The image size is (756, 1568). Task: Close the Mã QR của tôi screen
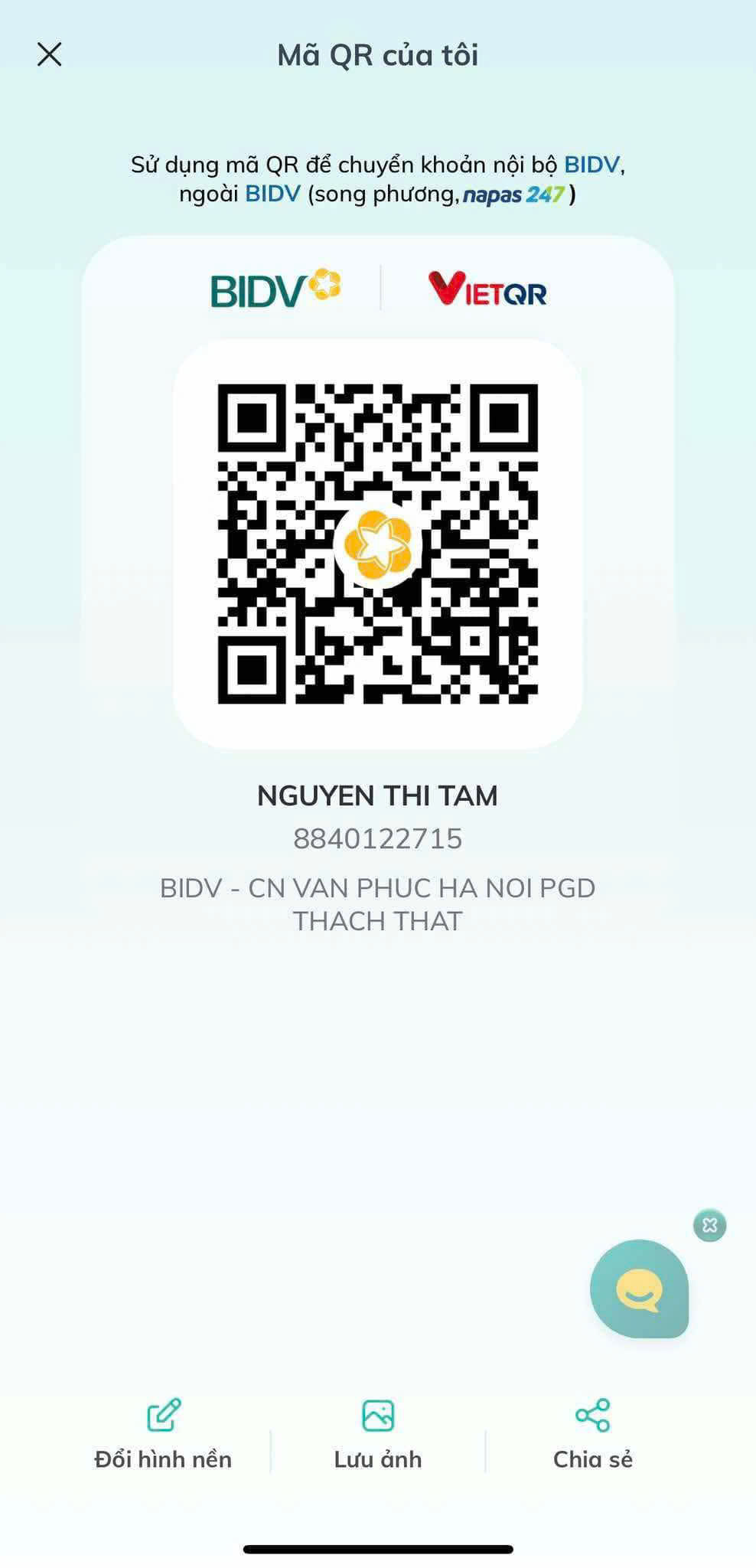pos(50,54)
